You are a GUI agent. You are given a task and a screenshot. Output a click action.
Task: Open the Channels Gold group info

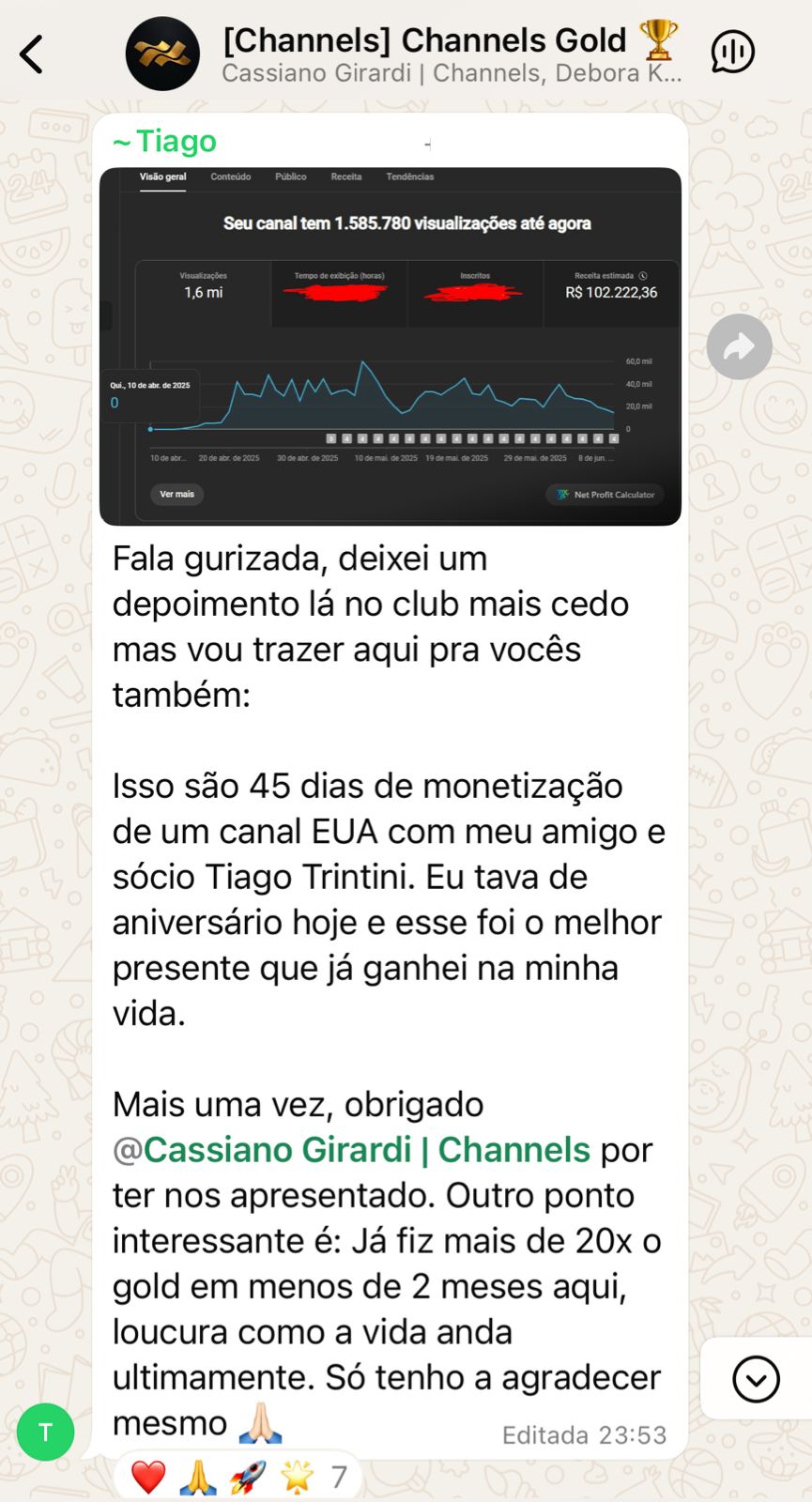pos(451,54)
